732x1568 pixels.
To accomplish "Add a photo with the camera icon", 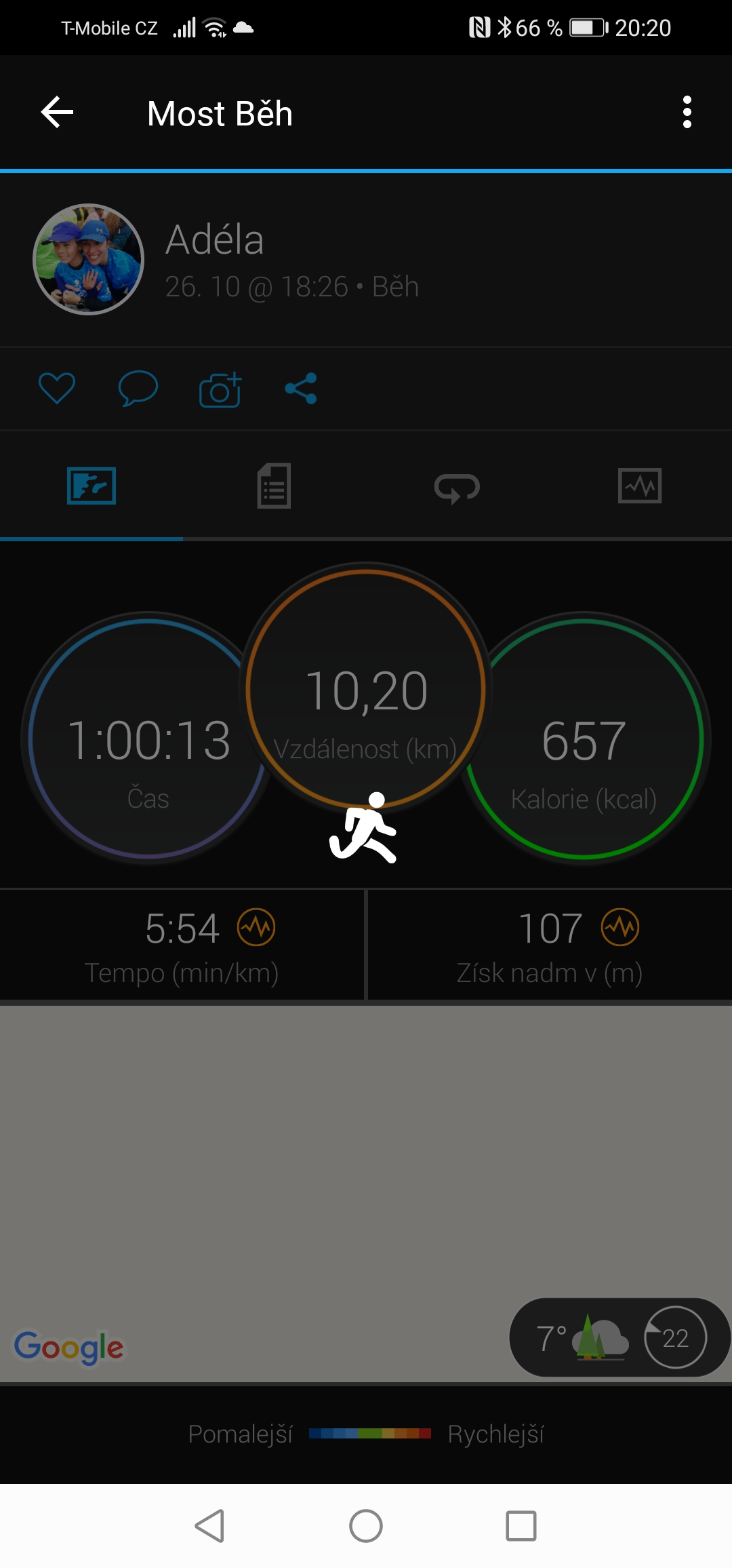I will pos(220,389).
